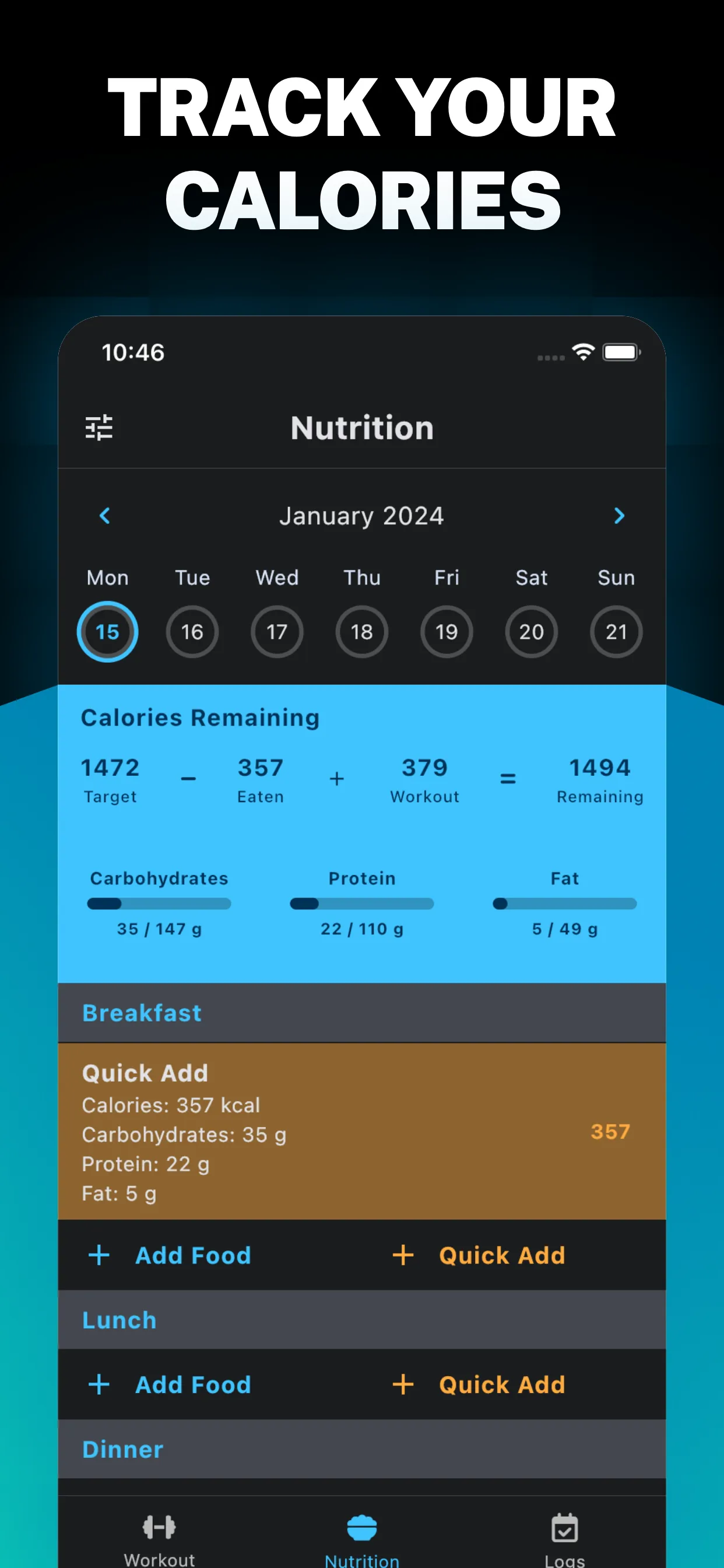Go to previous month with left chevron
Screen dimensions: 724x1568
coord(105,516)
